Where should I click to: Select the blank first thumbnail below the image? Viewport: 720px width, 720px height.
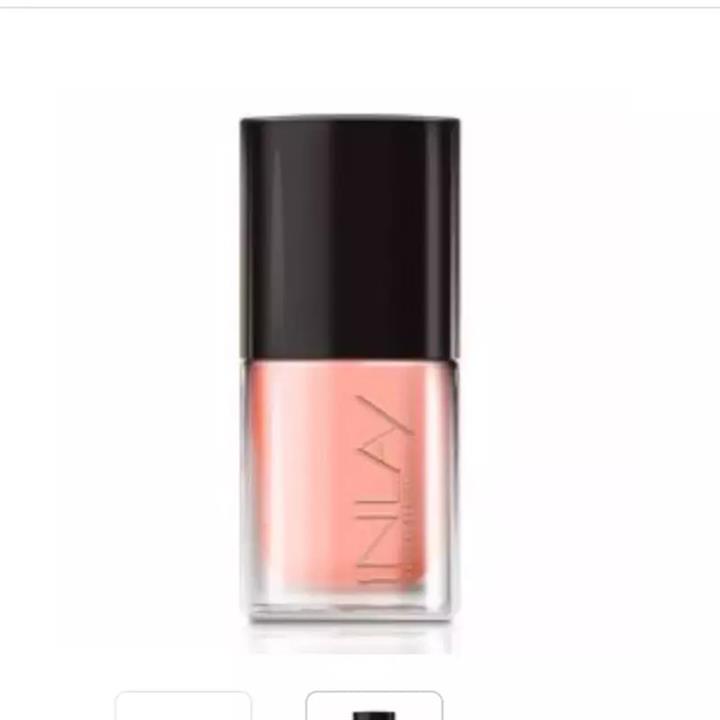coord(183,708)
